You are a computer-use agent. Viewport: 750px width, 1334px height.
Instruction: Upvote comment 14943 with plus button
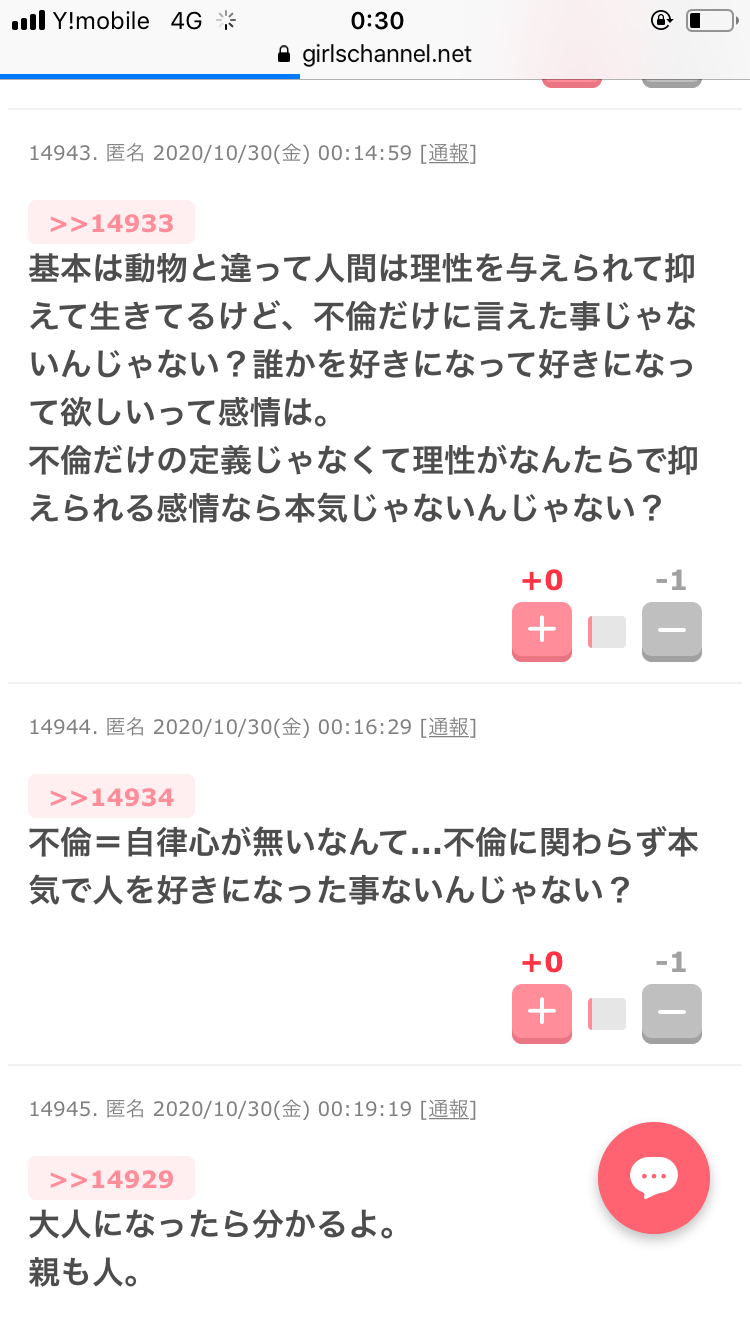pyautogui.click(x=542, y=631)
